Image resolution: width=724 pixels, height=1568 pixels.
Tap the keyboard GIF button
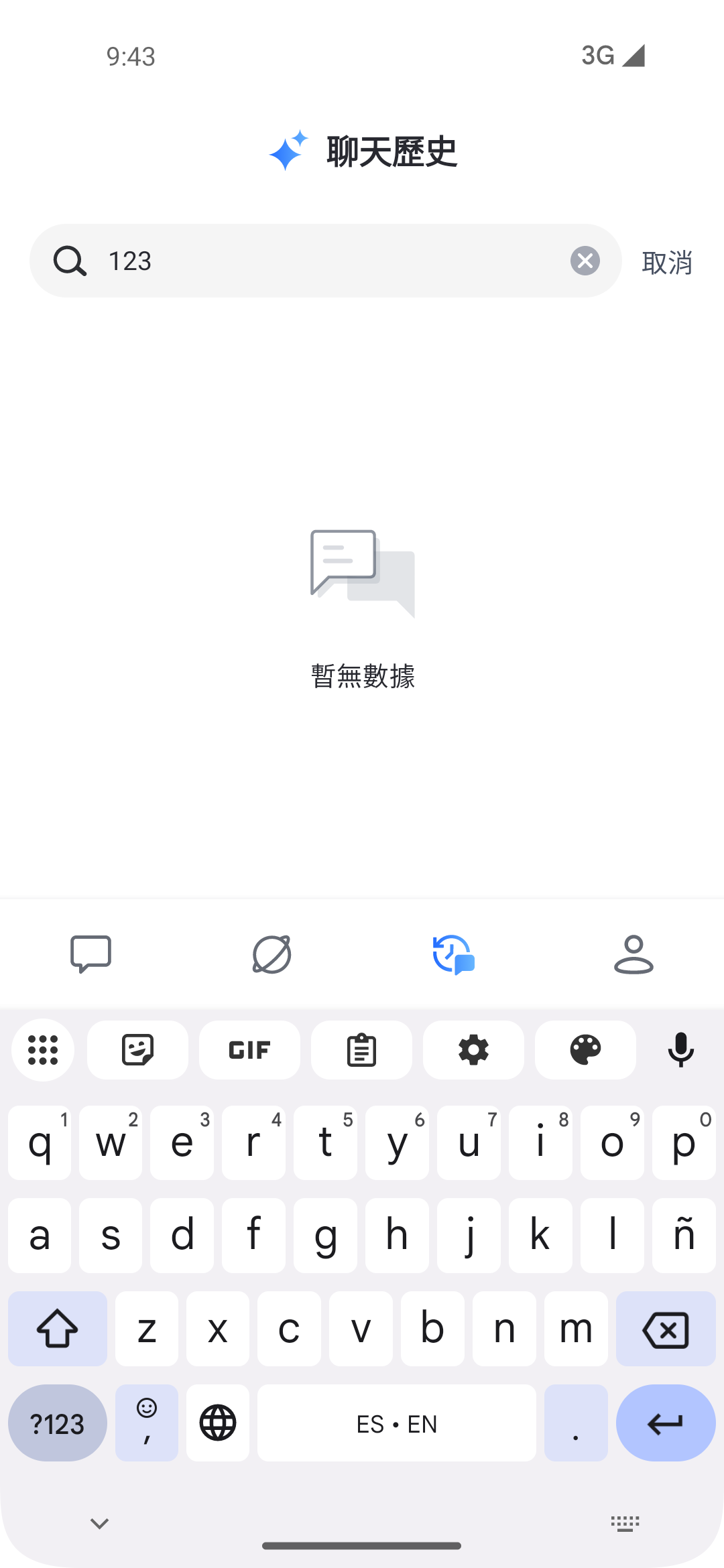pos(249,1050)
